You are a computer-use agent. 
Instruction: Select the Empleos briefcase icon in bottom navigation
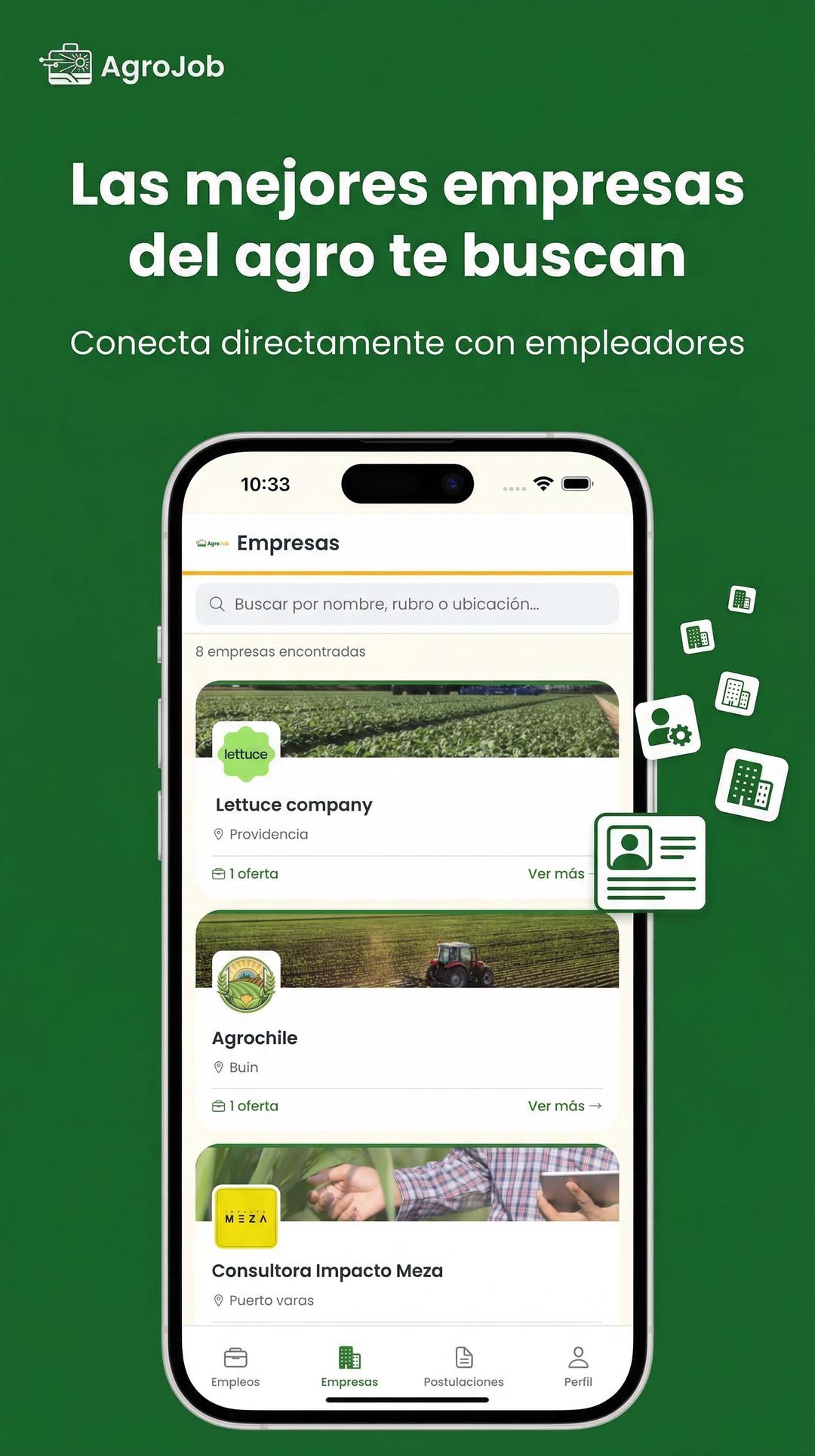tap(236, 1355)
